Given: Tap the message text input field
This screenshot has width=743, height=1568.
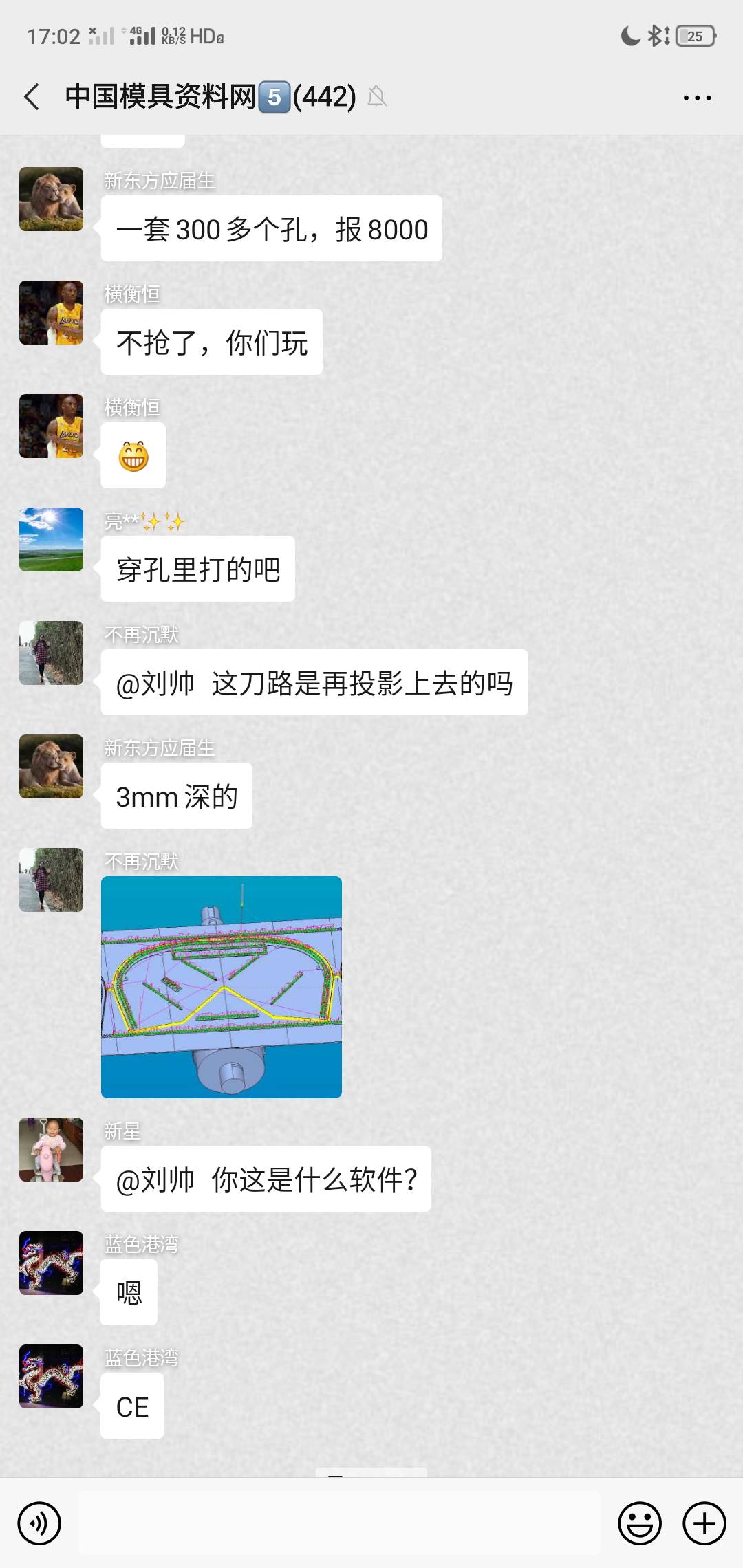Looking at the screenshot, I should pos(339,1523).
